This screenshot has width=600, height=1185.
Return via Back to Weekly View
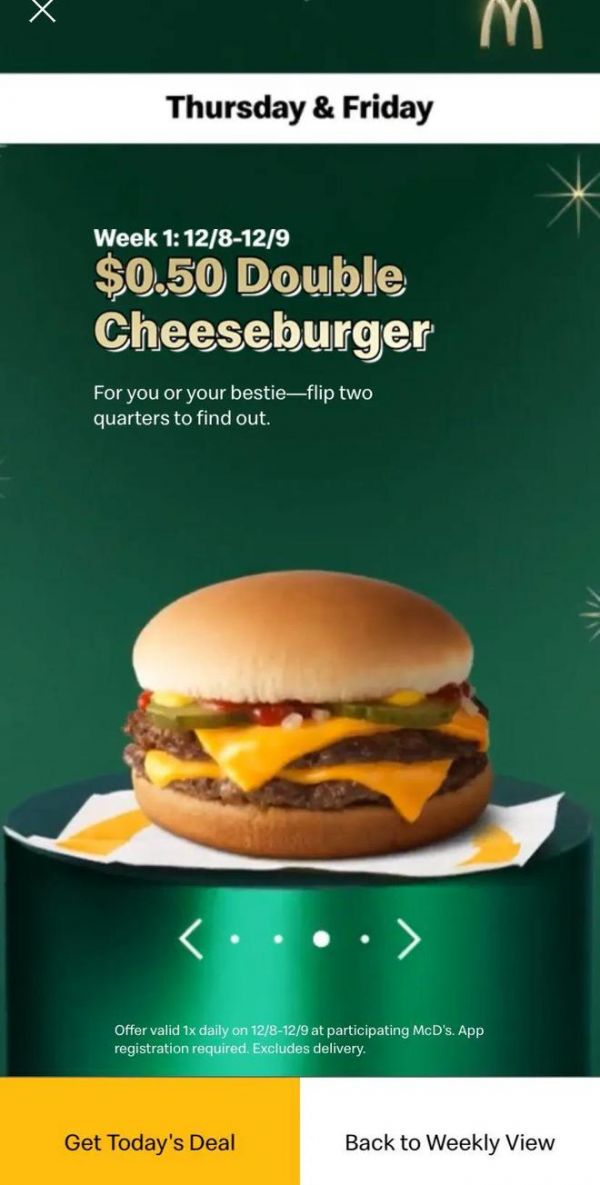tap(450, 1141)
